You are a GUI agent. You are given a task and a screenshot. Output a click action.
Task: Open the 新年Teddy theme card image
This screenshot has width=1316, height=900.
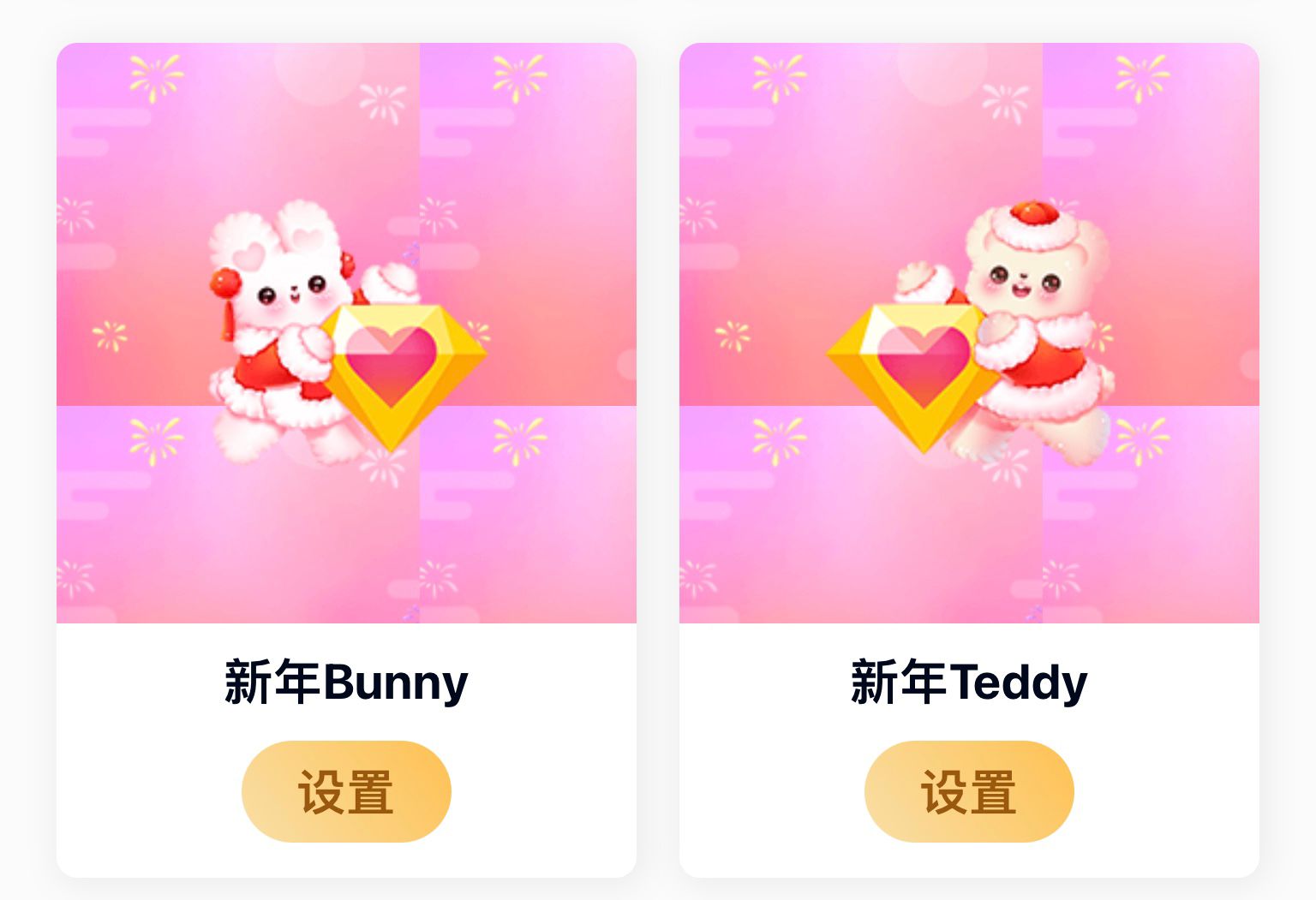coord(968,334)
